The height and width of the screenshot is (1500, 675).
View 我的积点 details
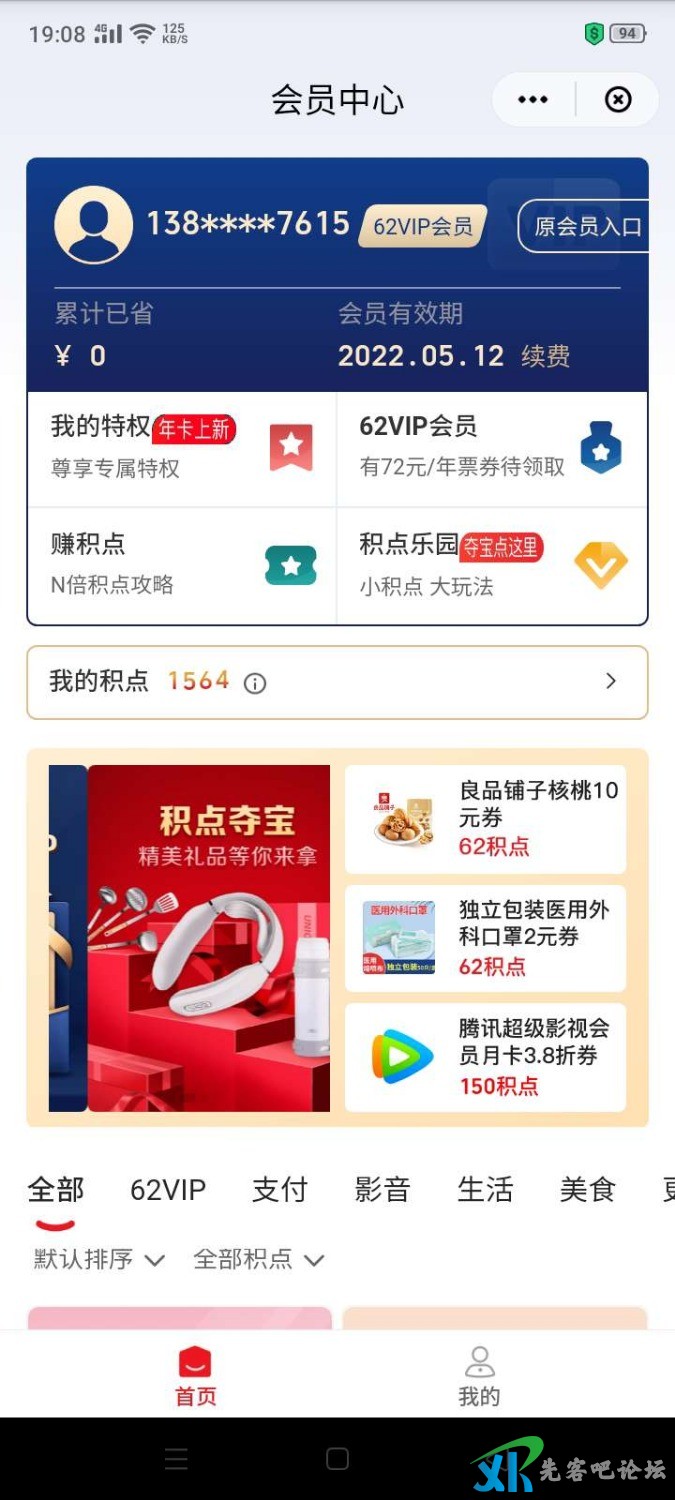[337, 682]
